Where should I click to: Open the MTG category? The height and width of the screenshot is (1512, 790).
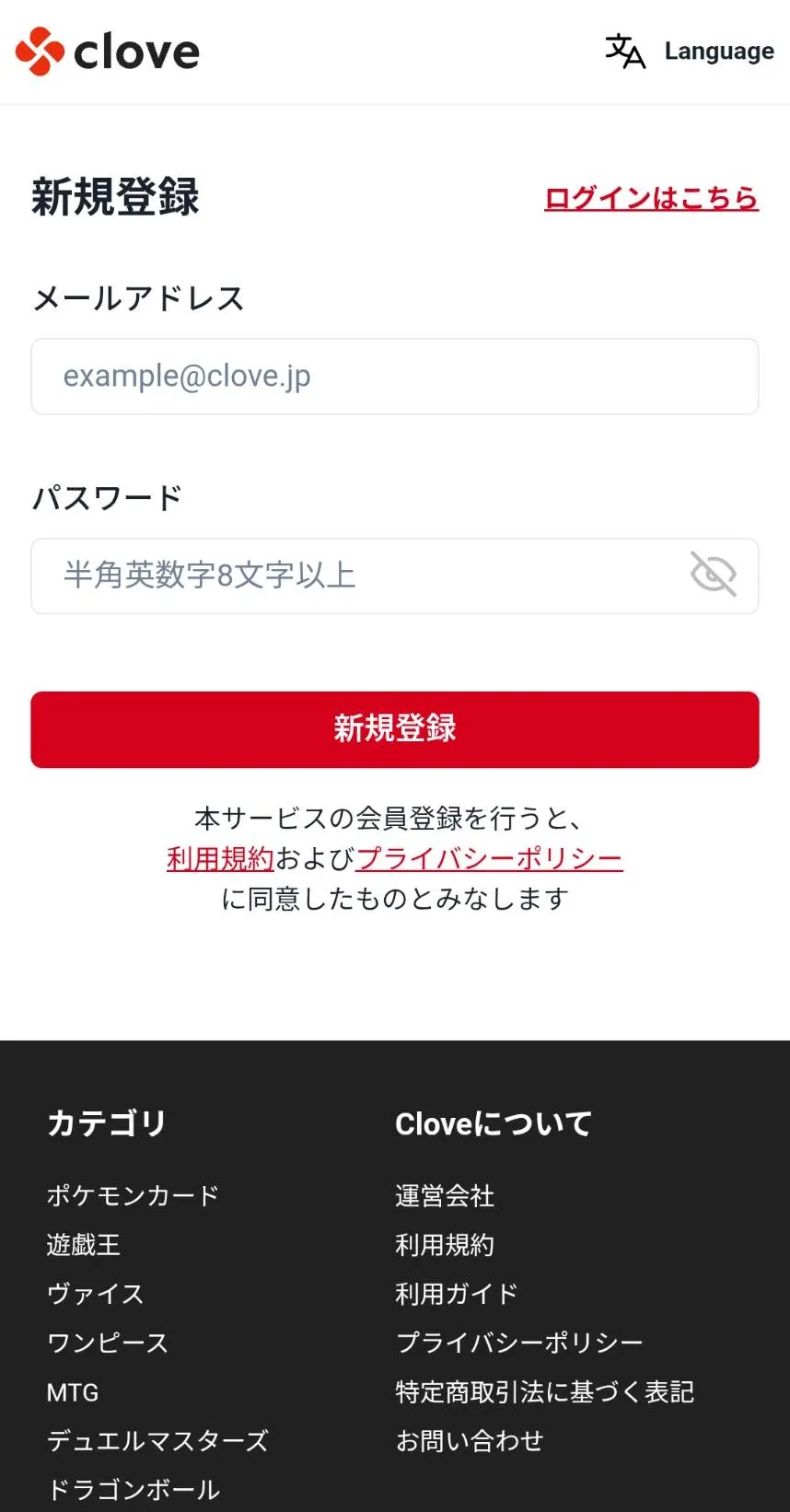point(73,1392)
